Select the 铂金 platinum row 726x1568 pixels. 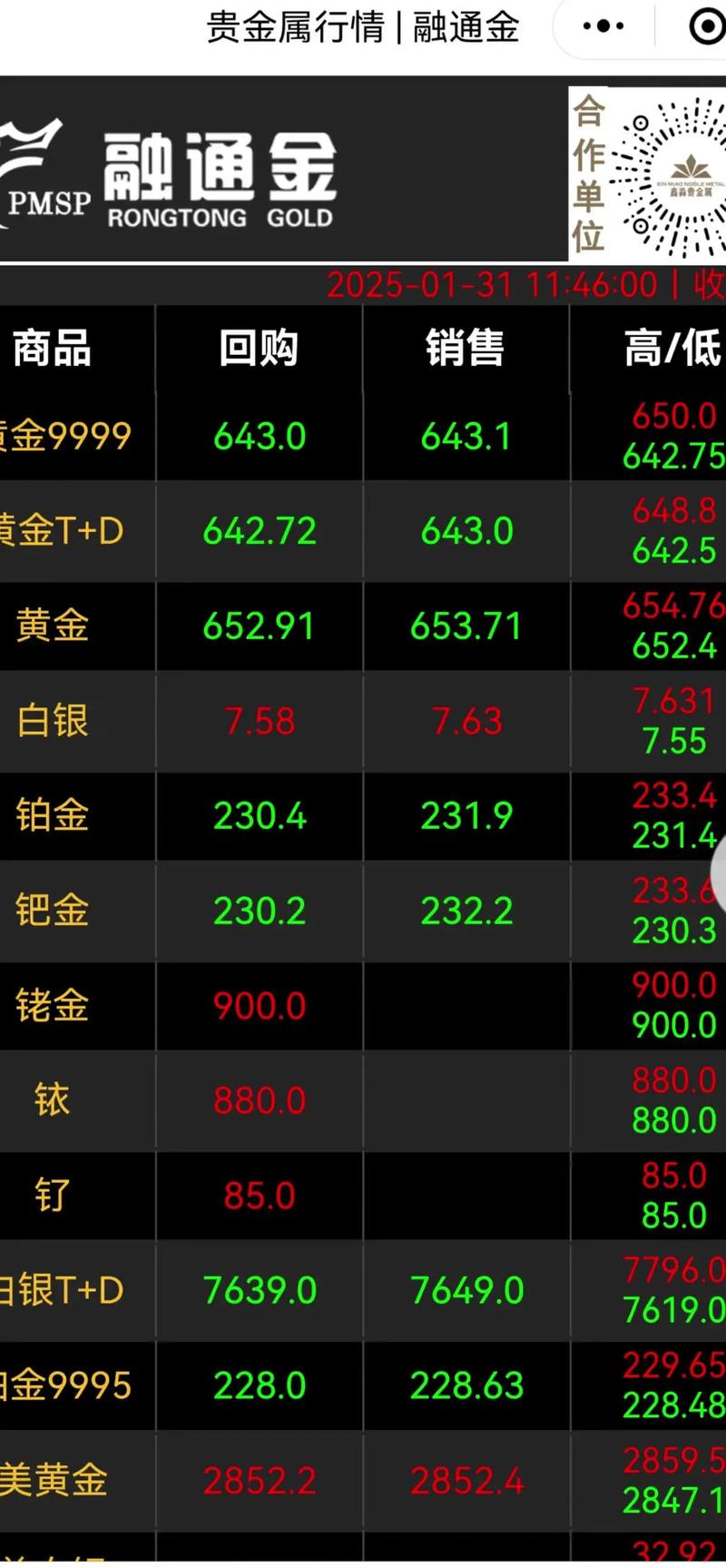tap(50, 817)
